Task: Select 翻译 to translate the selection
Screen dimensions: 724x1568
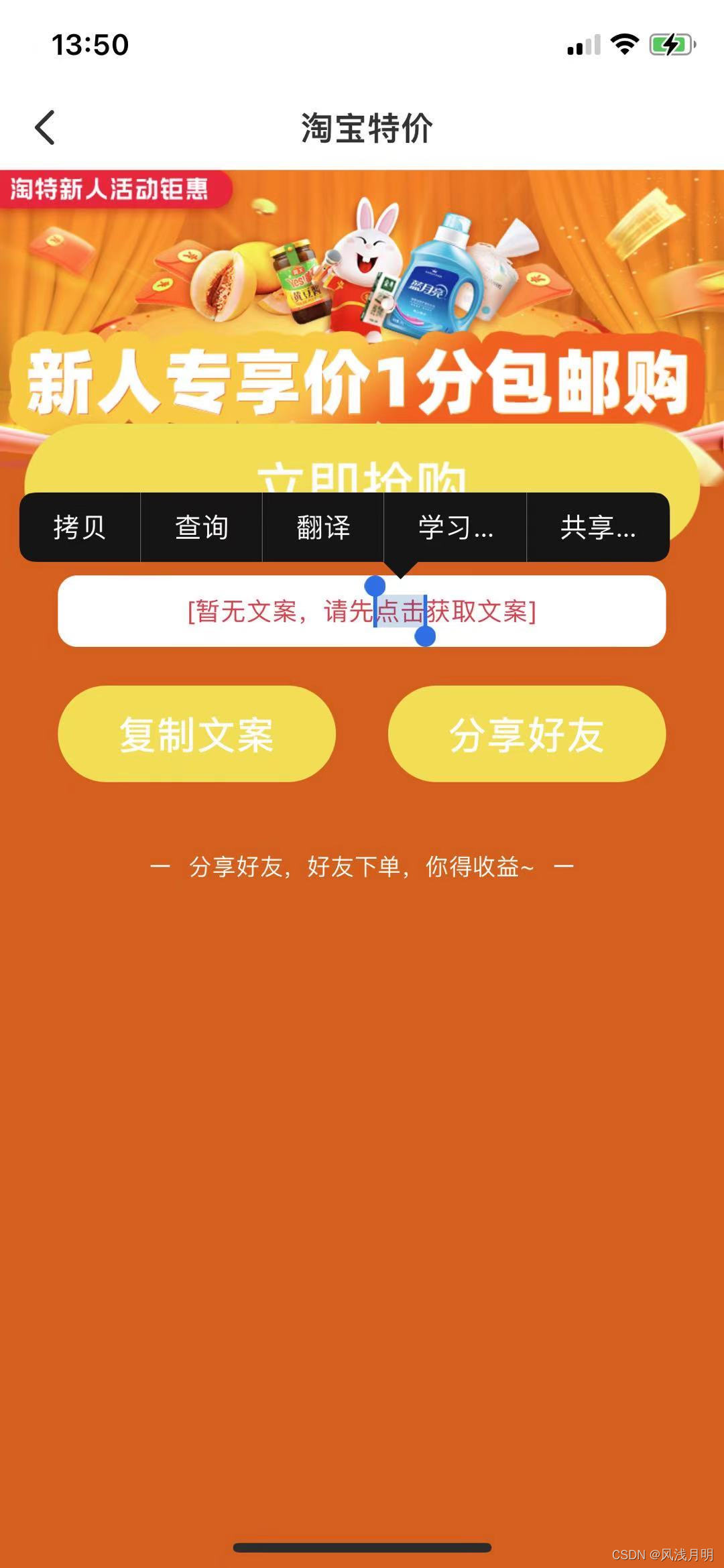Action: click(x=323, y=528)
